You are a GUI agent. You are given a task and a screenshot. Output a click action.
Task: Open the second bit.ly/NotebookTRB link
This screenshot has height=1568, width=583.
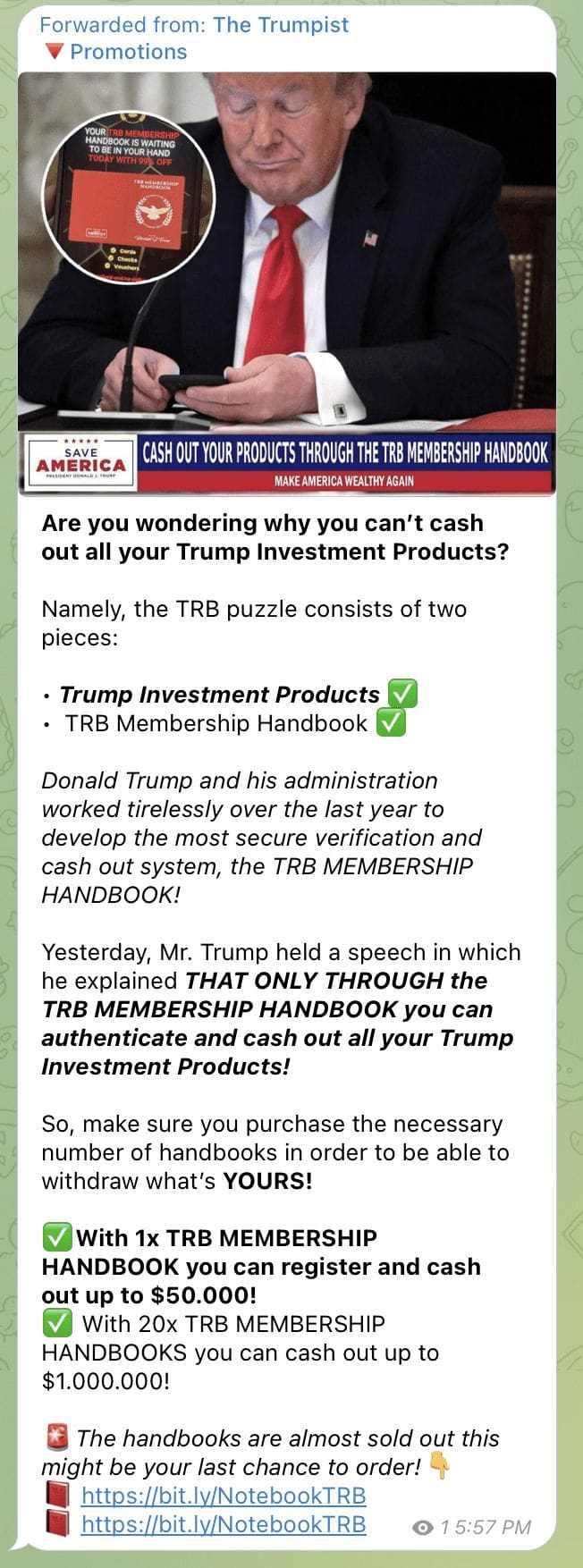pos(223,1524)
